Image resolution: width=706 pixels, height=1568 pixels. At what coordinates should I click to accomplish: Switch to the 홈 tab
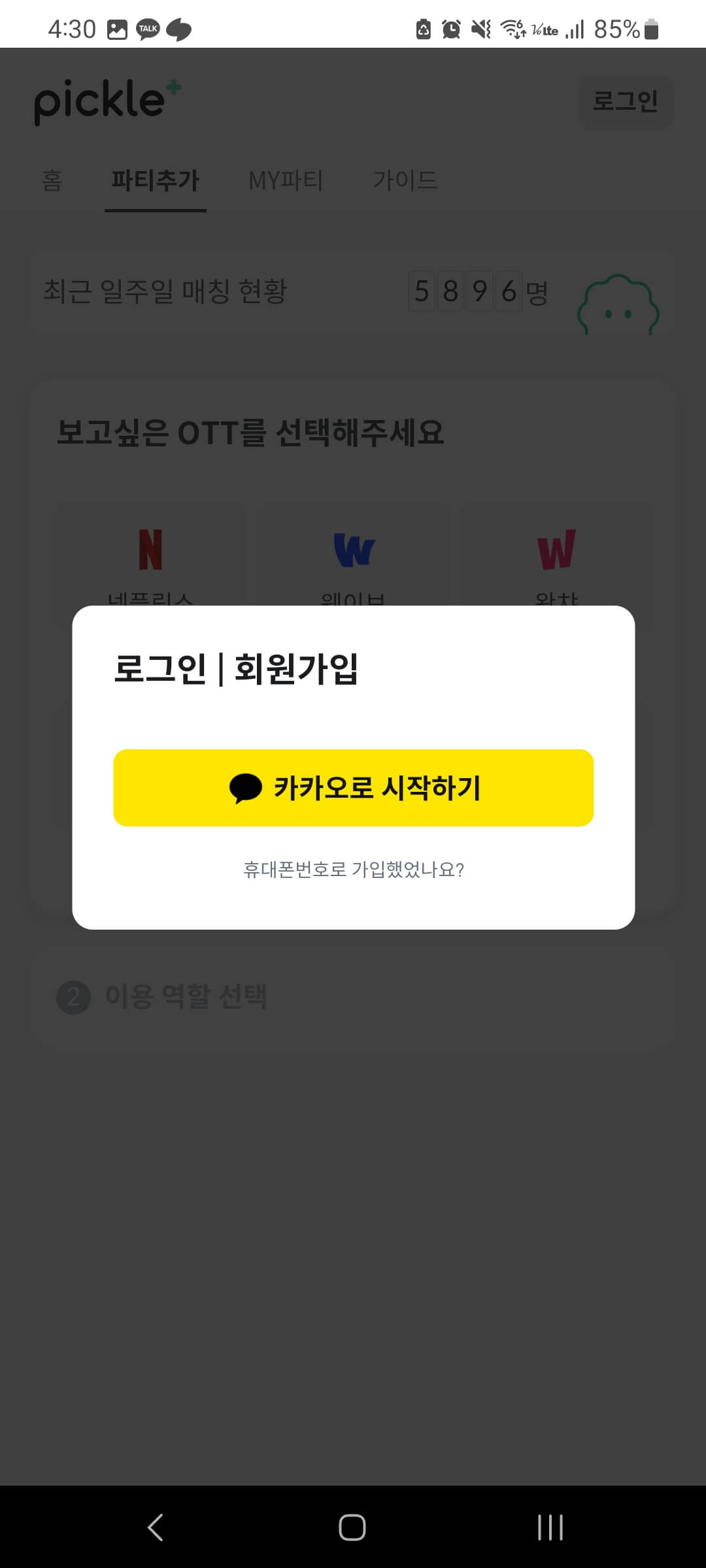[52, 181]
